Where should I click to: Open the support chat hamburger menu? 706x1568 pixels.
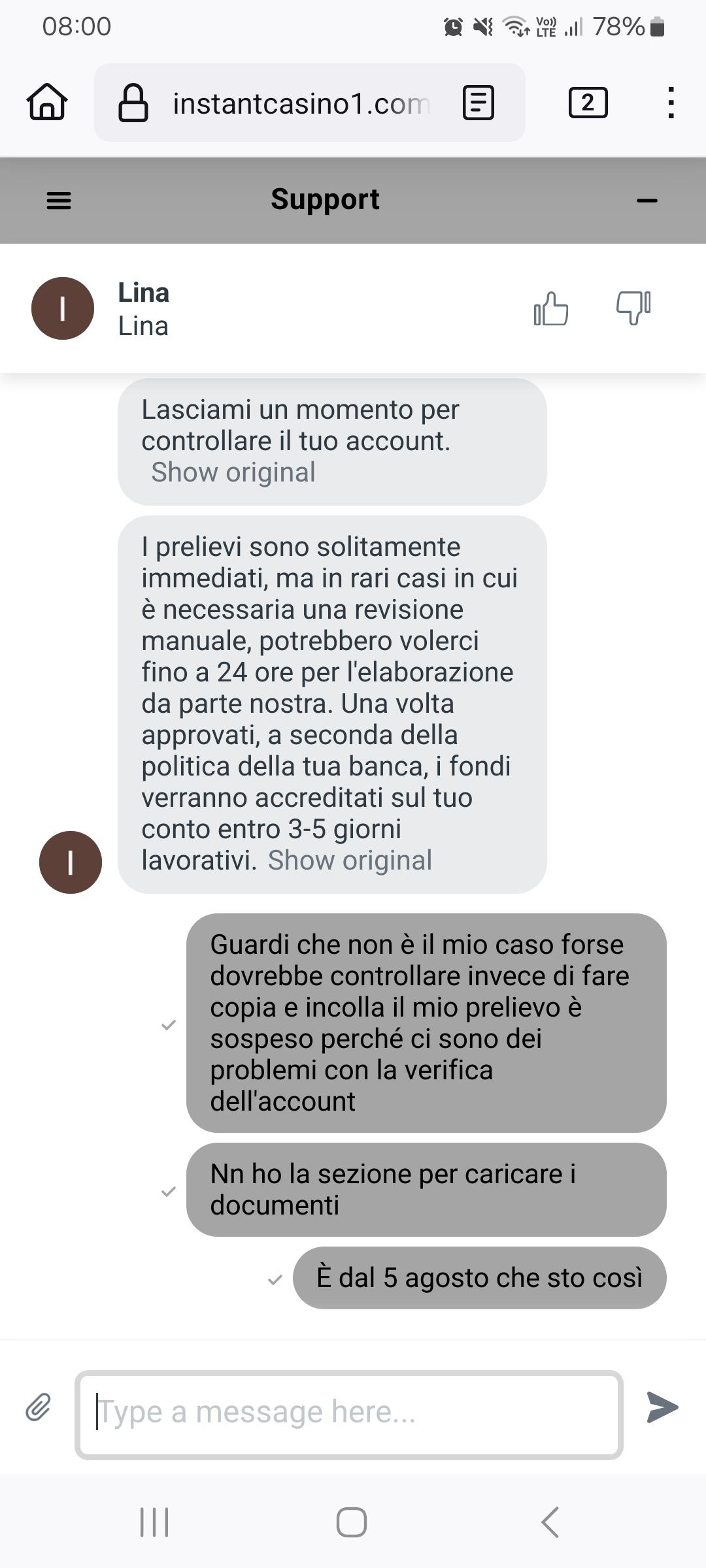click(x=59, y=201)
